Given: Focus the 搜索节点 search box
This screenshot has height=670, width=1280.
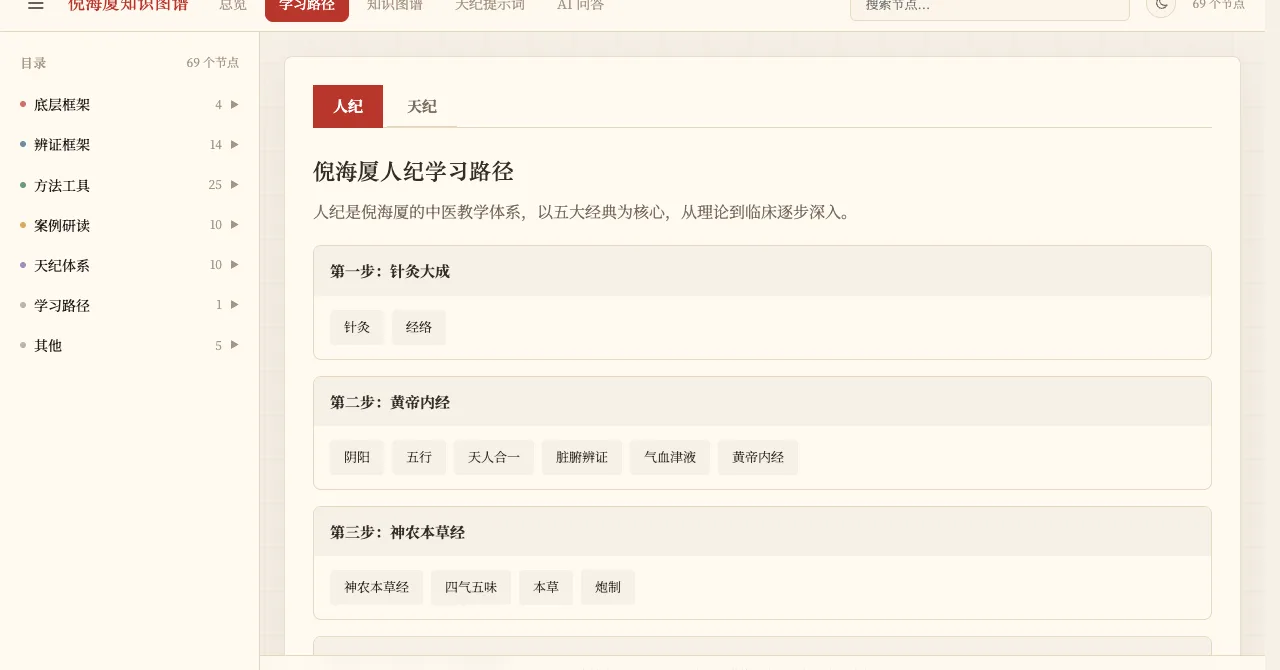Looking at the screenshot, I should pos(990,6).
